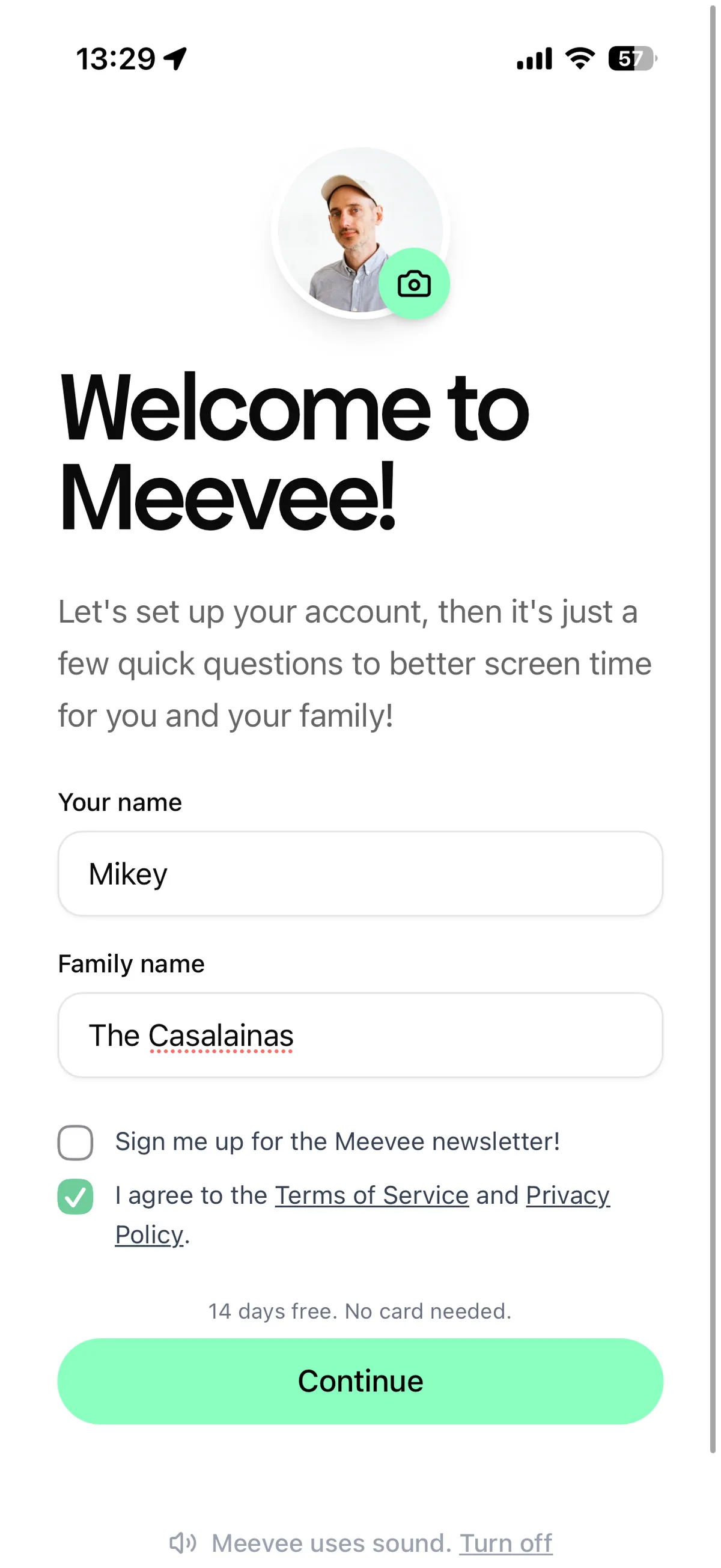Tap the Continue button
The image size is (721, 1568).
pyautogui.click(x=360, y=1381)
